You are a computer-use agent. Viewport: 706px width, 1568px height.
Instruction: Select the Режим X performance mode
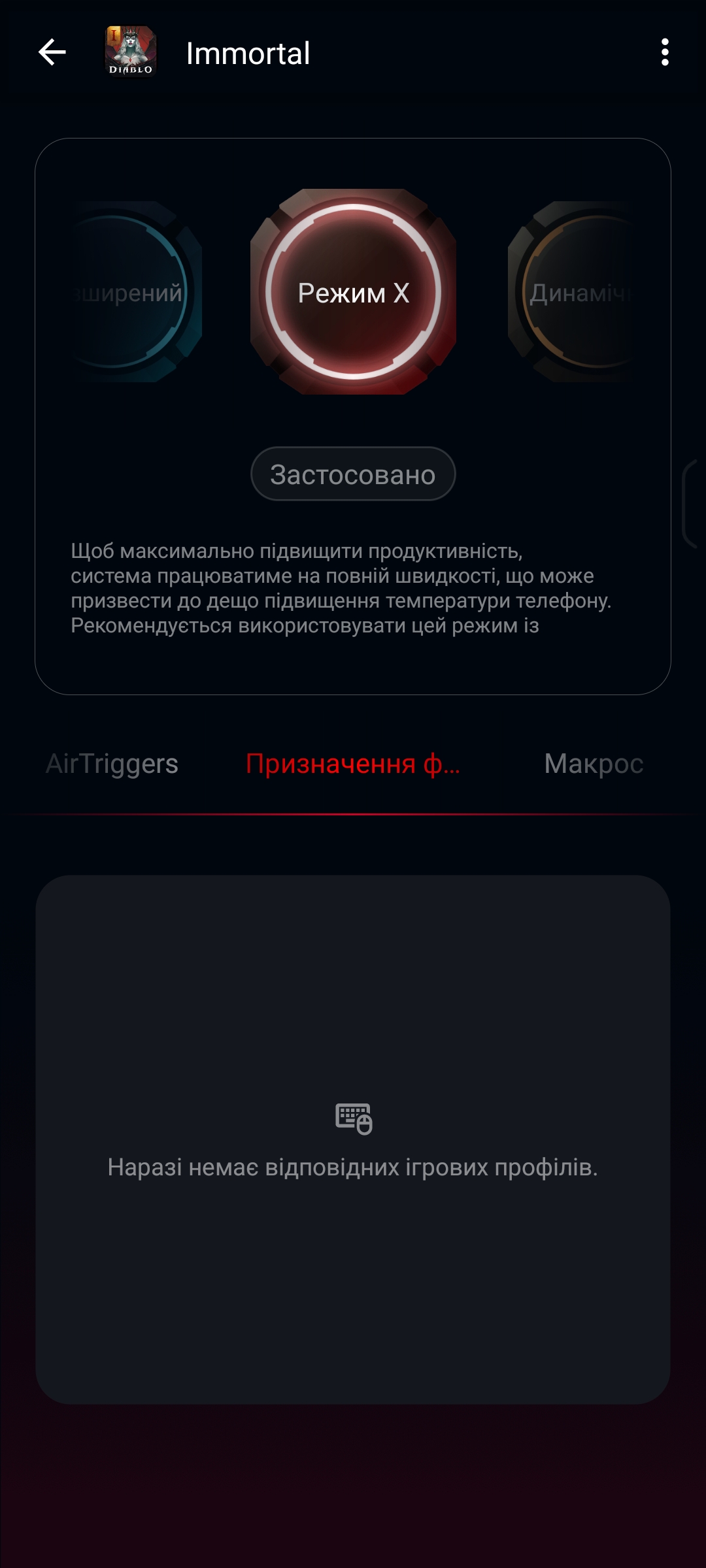(x=353, y=292)
